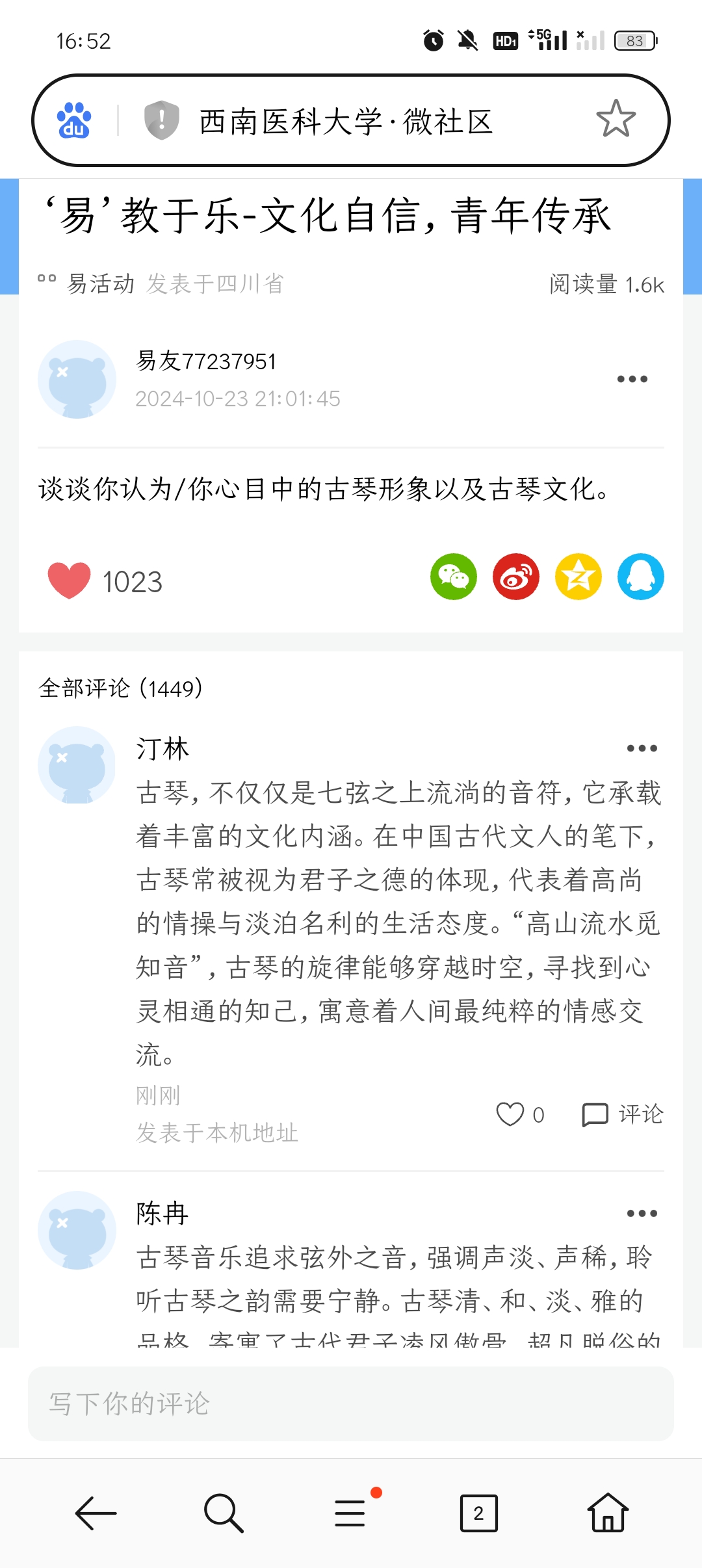Reply to 汀林's comment via 评论
The height and width of the screenshot is (1568, 702).
pos(623,1114)
